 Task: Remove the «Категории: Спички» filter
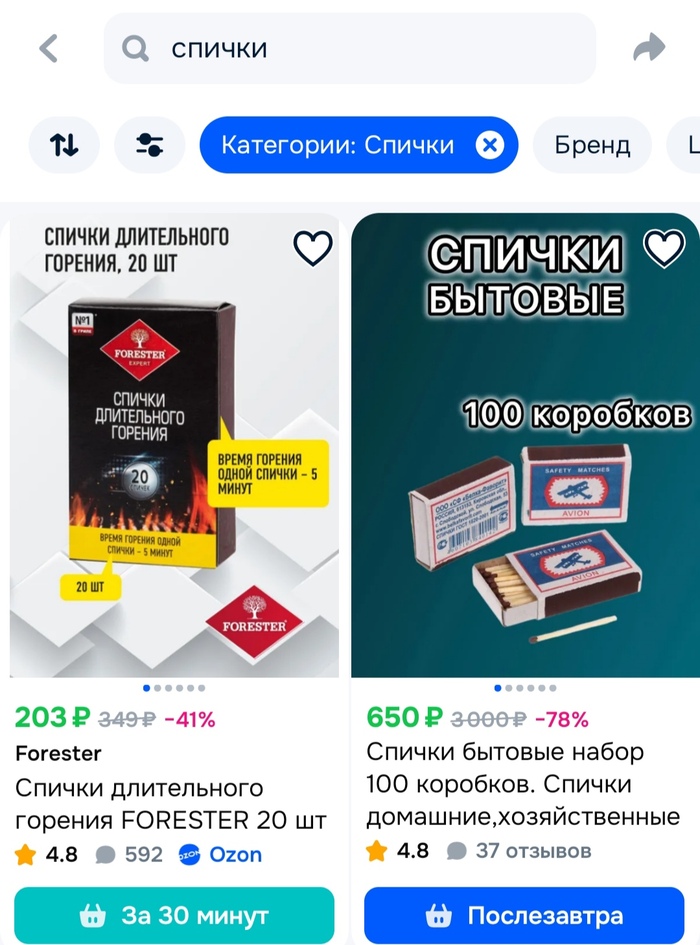pyautogui.click(x=489, y=145)
